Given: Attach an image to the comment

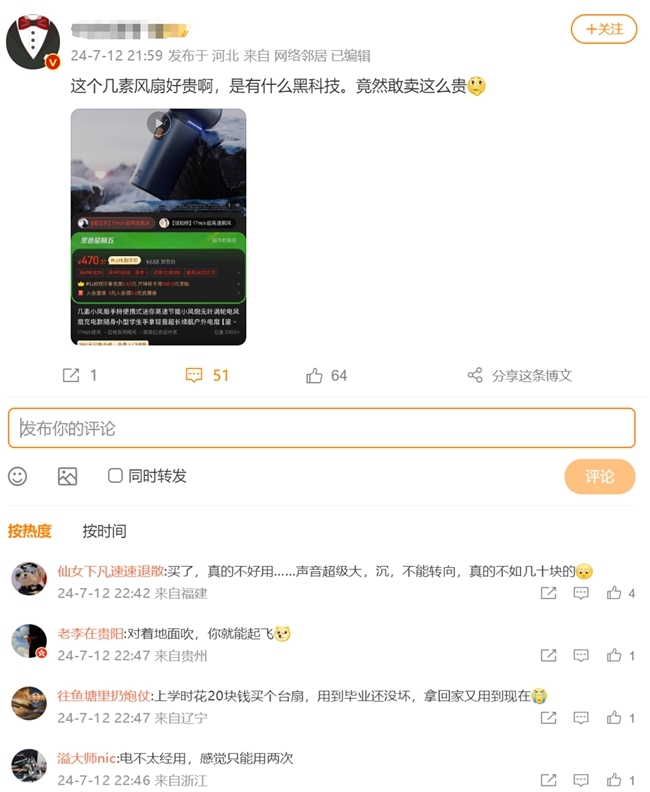Looking at the screenshot, I should click(x=67, y=476).
